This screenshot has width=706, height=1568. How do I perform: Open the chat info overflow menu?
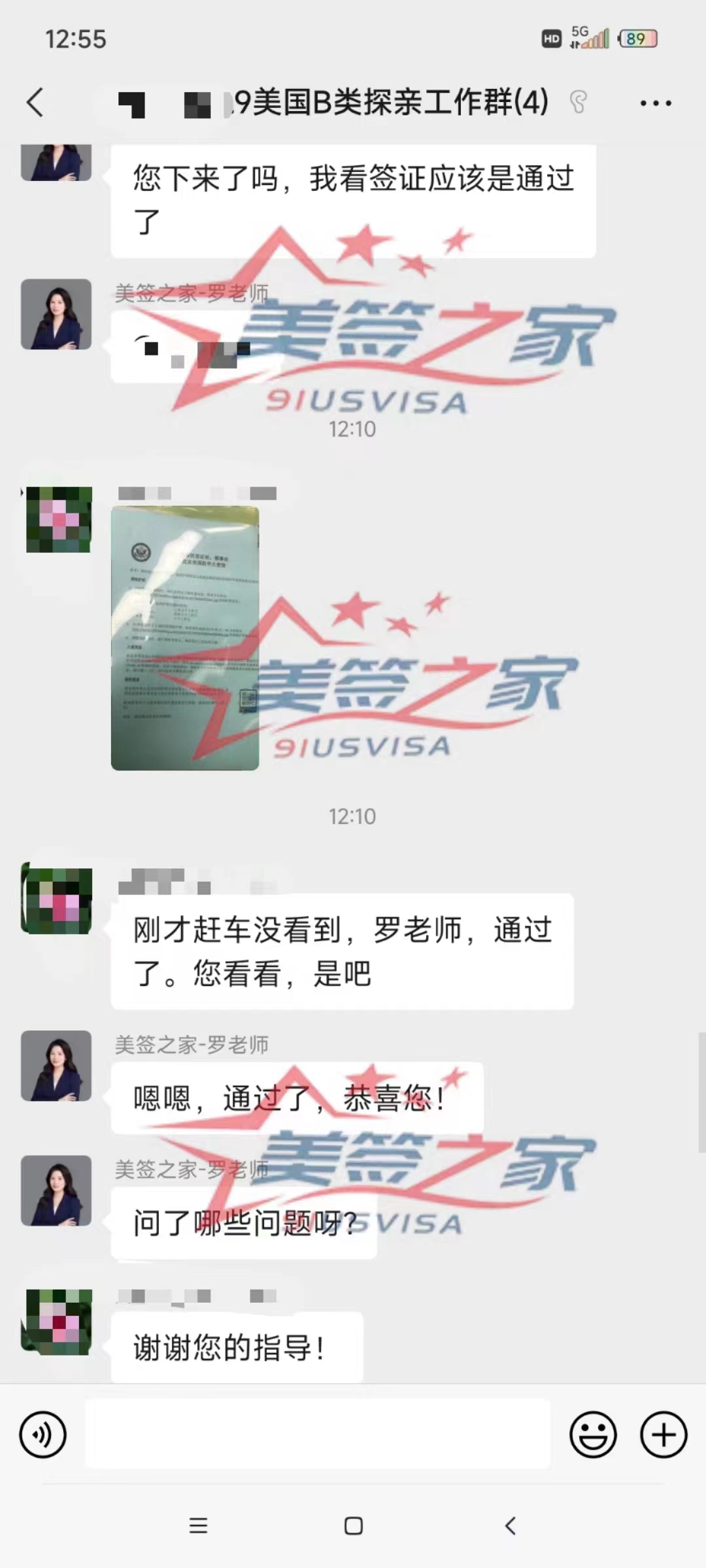click(x=656, y=103)
